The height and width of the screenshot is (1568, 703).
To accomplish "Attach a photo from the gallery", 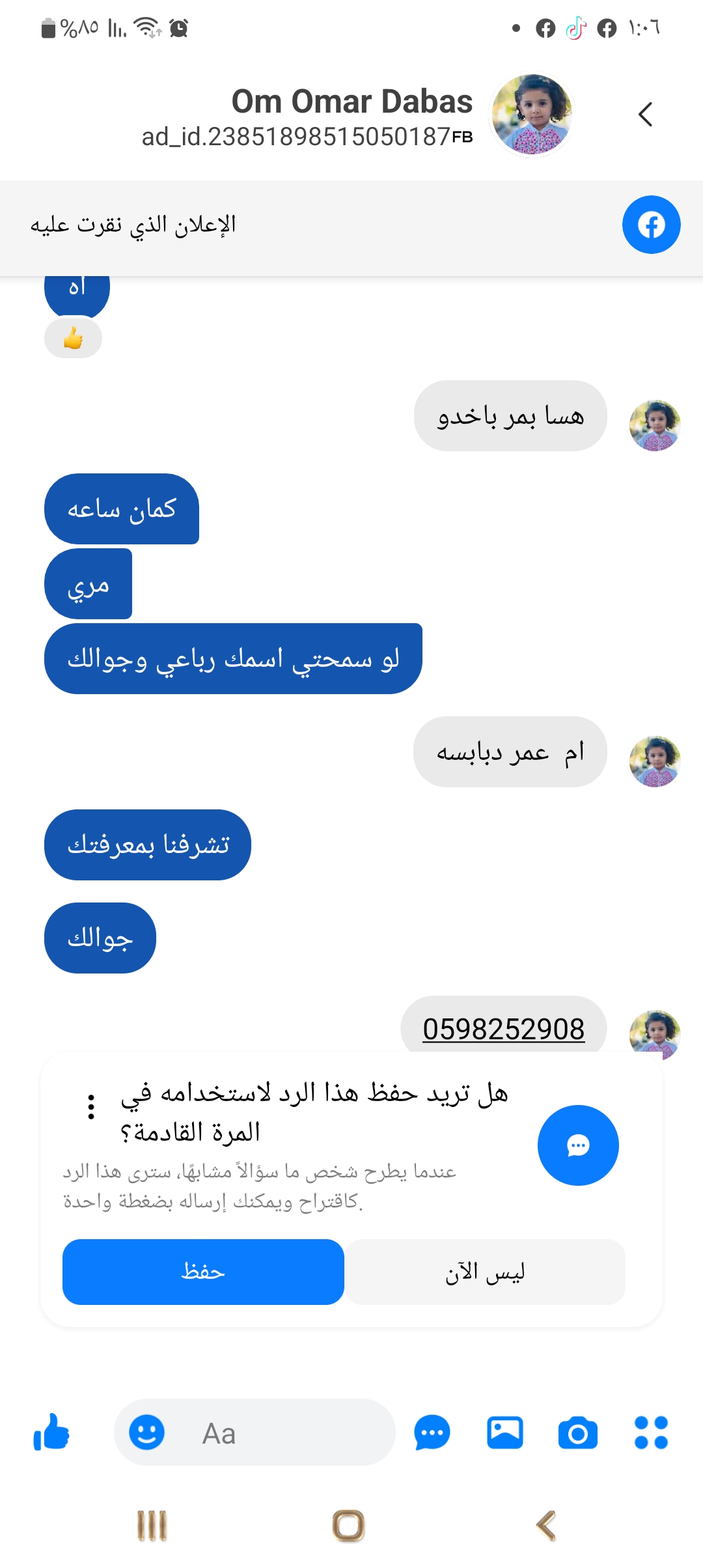I will [505, 1433].
